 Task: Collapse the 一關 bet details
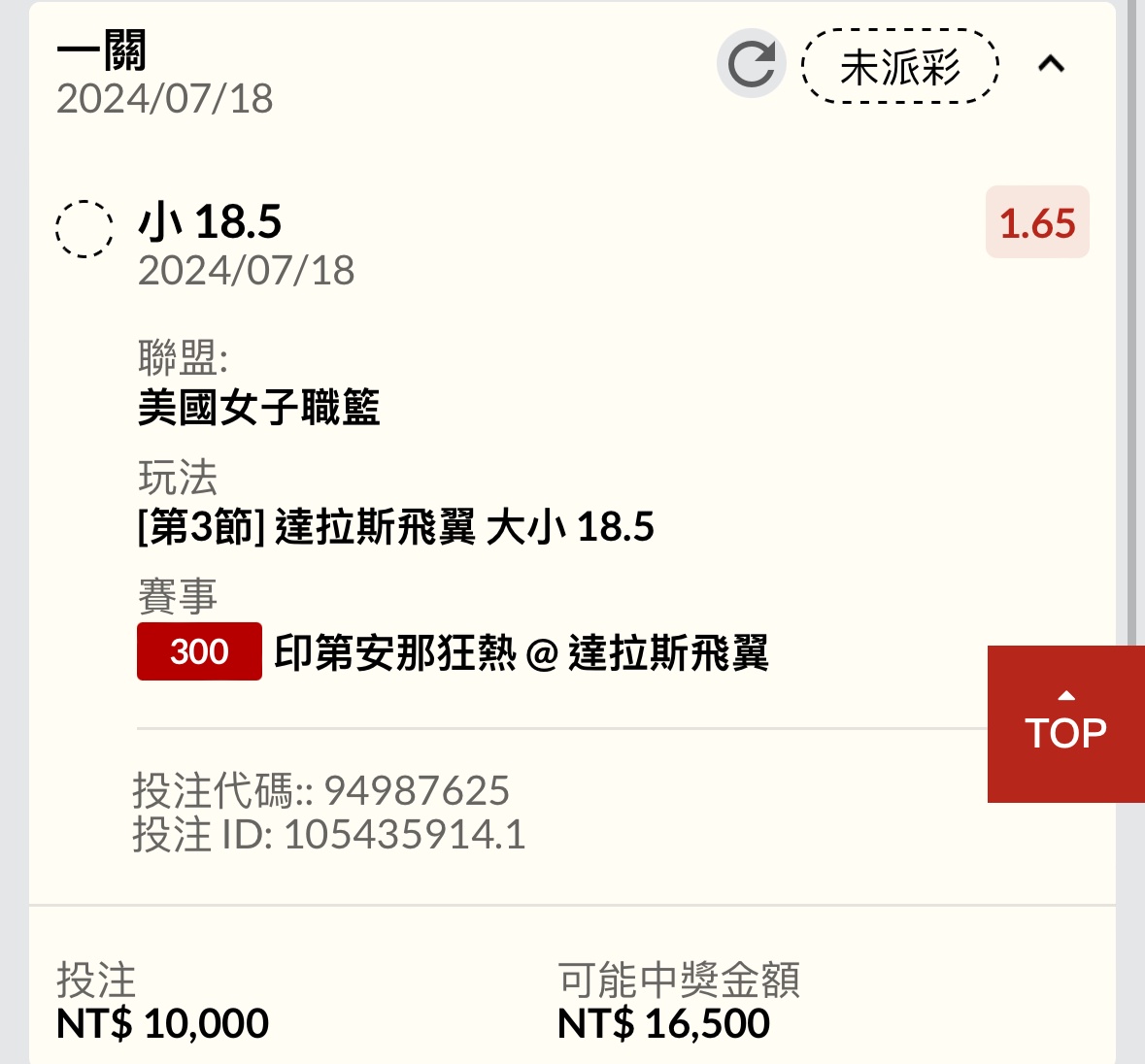(1051, 65)
